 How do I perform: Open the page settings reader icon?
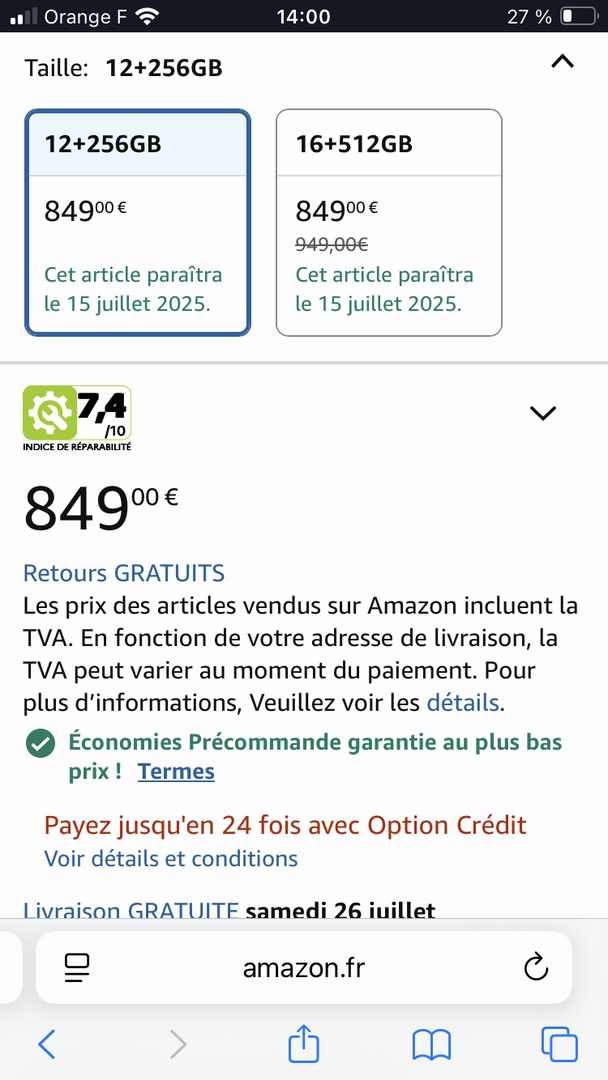point(76,967)
